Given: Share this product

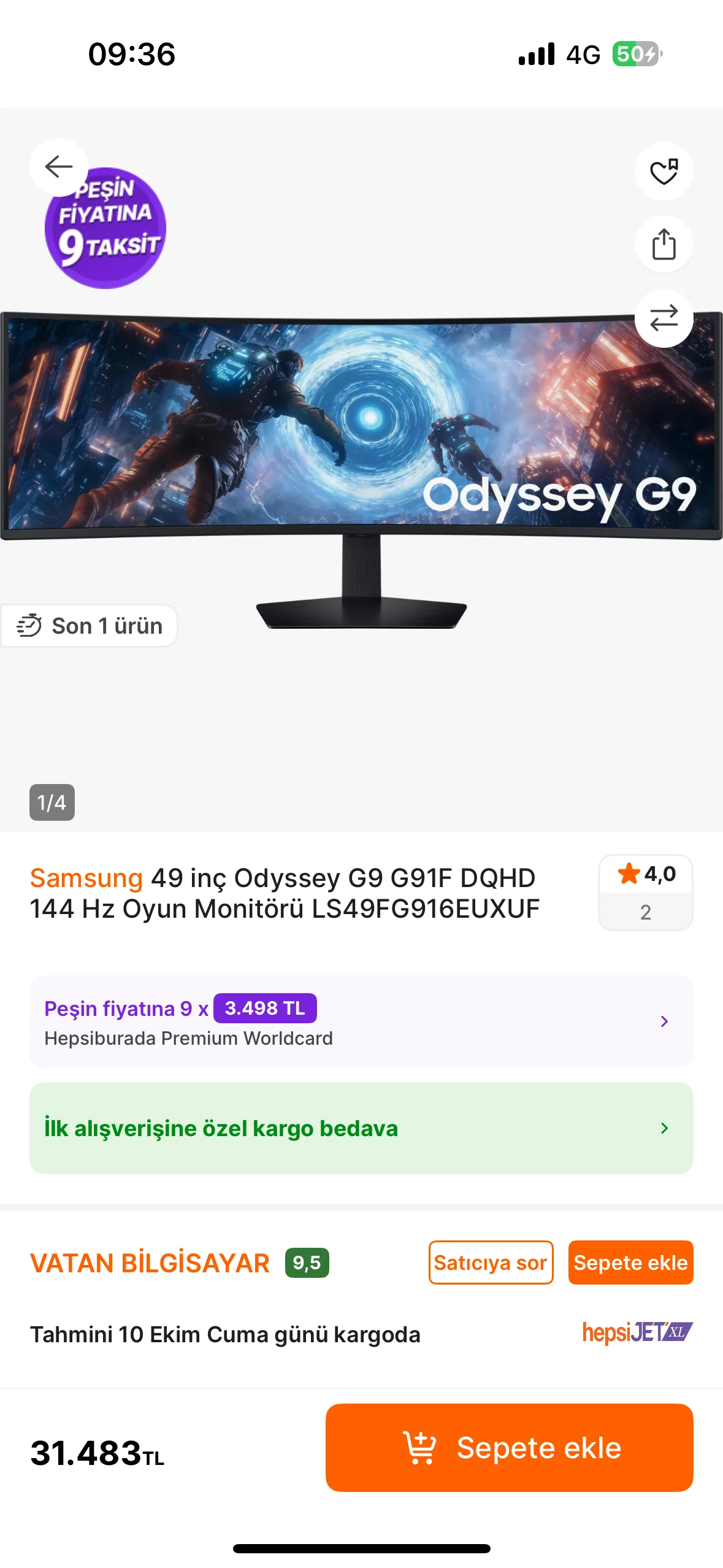Looking at the screenshot, I should coord(664,244).
